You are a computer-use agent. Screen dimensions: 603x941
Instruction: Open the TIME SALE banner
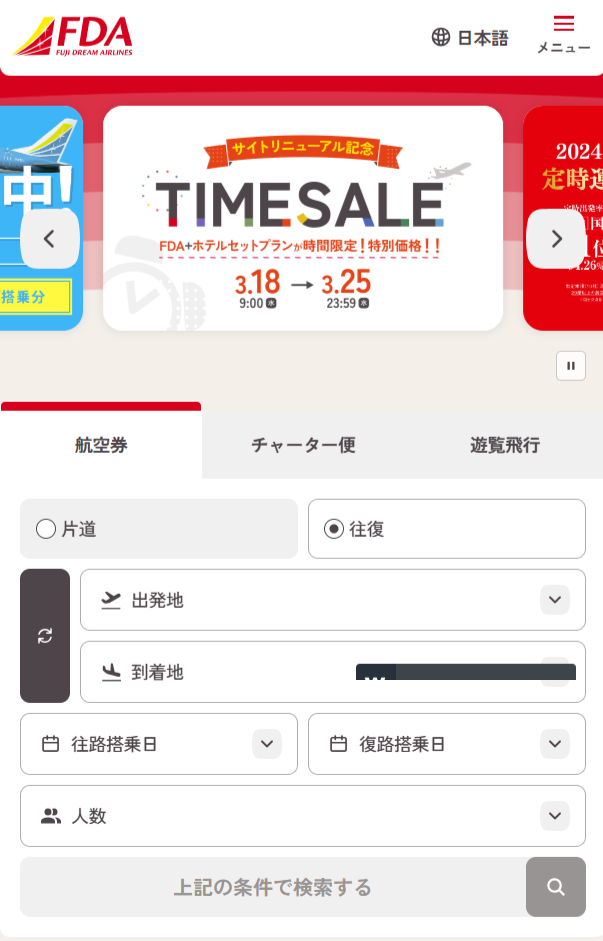pyautogui.click(x=302, y=218)
